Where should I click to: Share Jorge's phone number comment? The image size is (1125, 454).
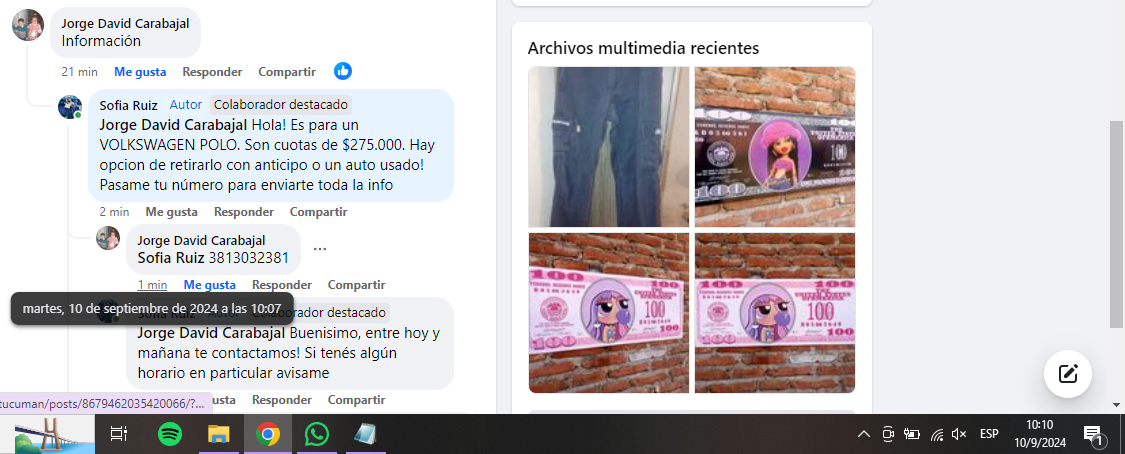[x=356, y=285]
